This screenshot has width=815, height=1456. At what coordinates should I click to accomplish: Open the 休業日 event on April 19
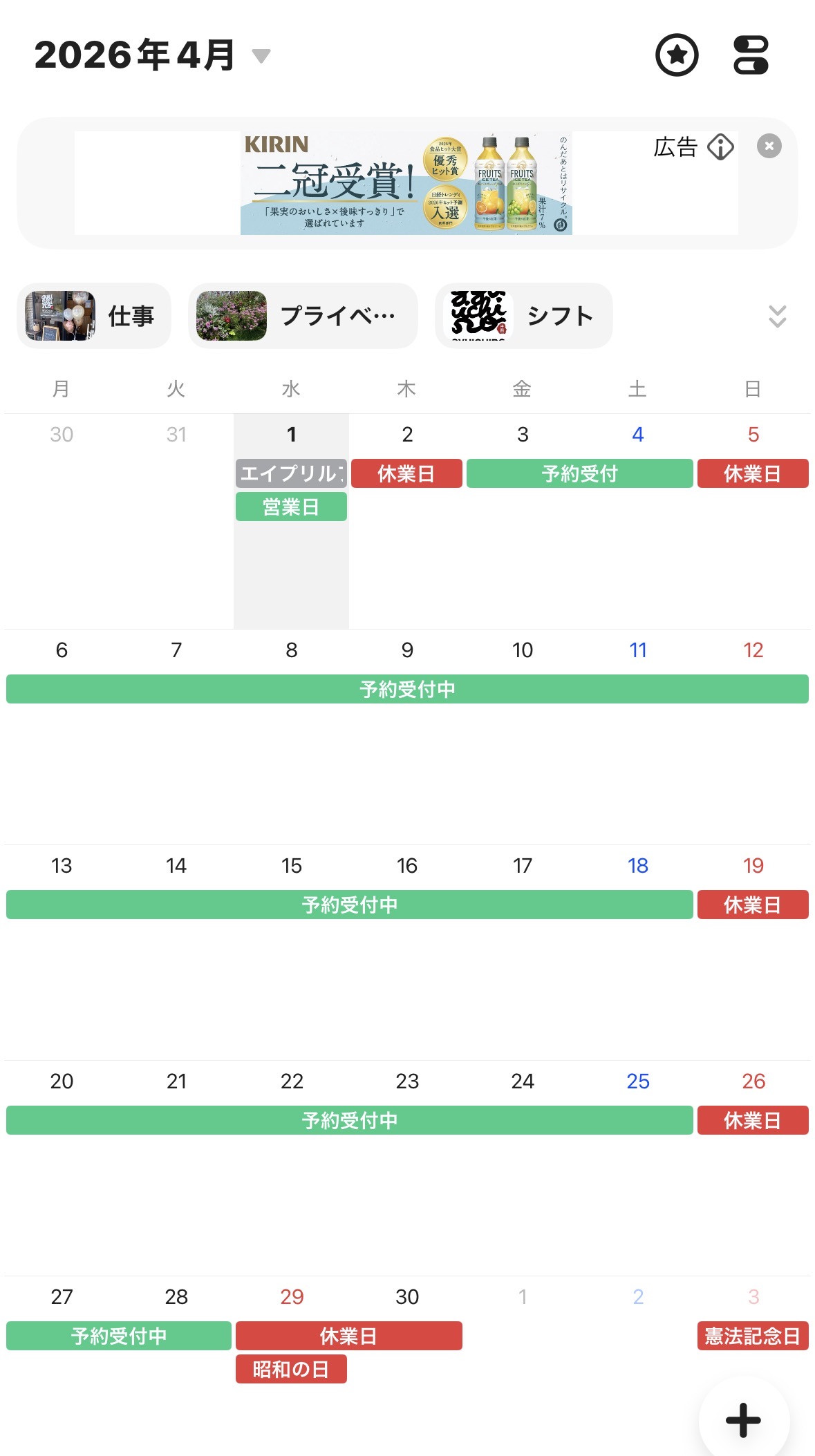click(752, 905)
